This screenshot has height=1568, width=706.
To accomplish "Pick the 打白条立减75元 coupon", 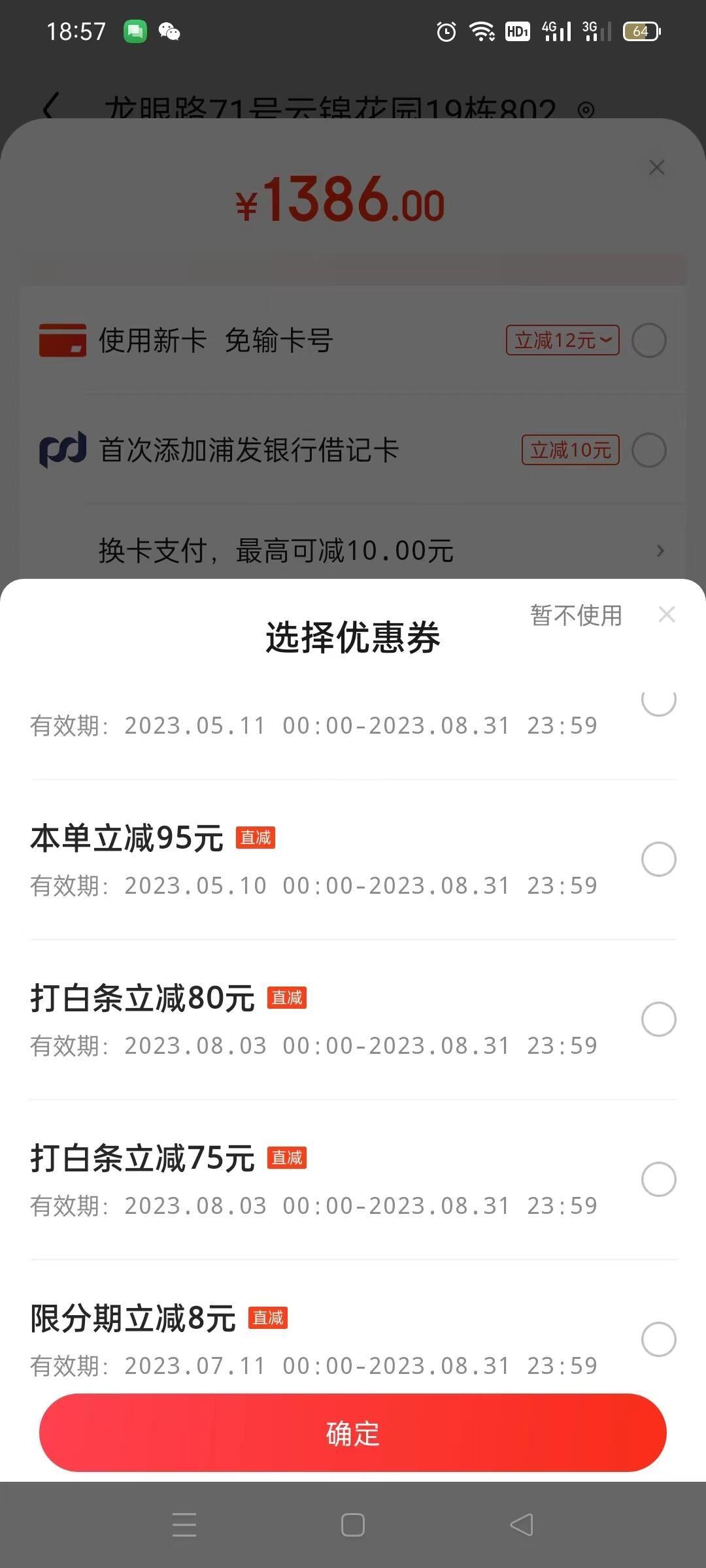I will tap(658, 1179).
